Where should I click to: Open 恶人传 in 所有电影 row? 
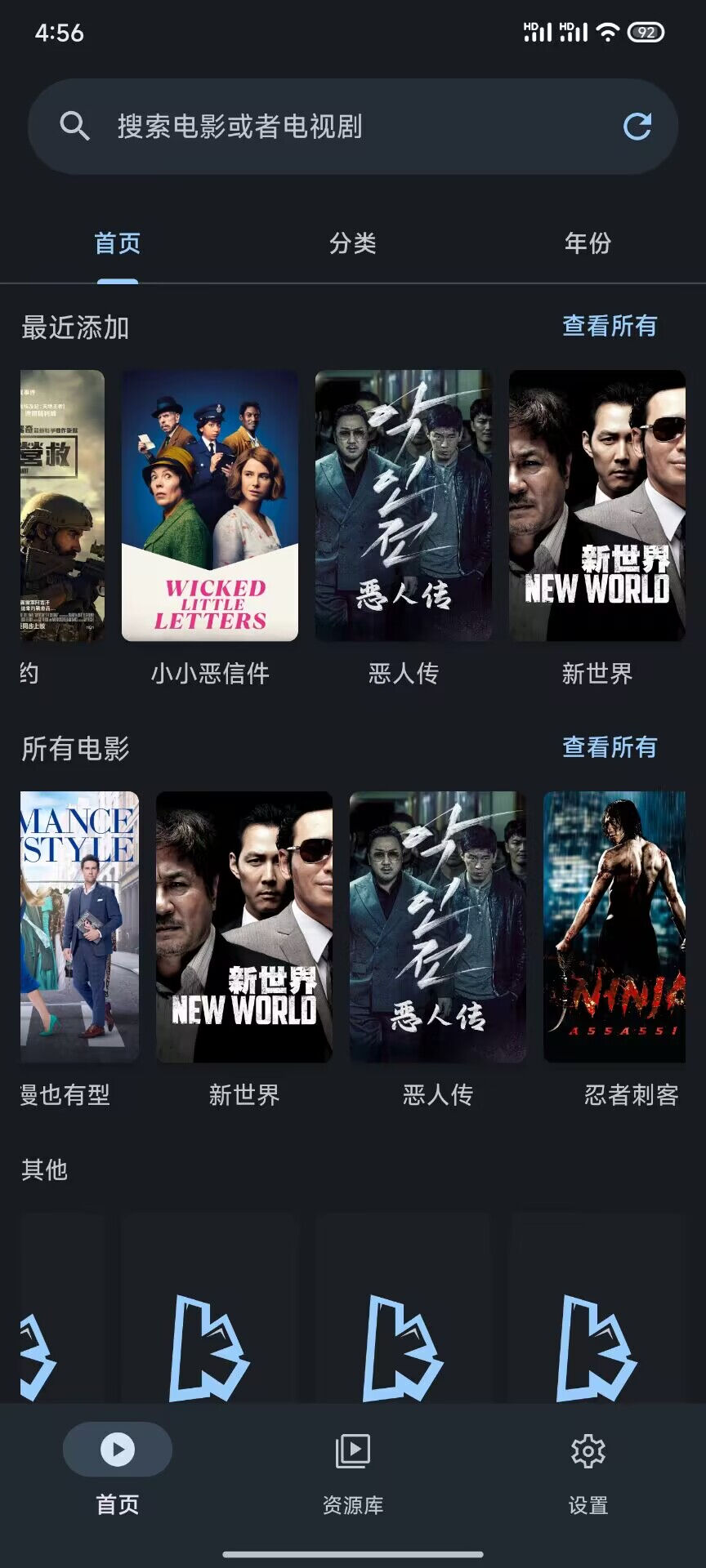(438, 927)
